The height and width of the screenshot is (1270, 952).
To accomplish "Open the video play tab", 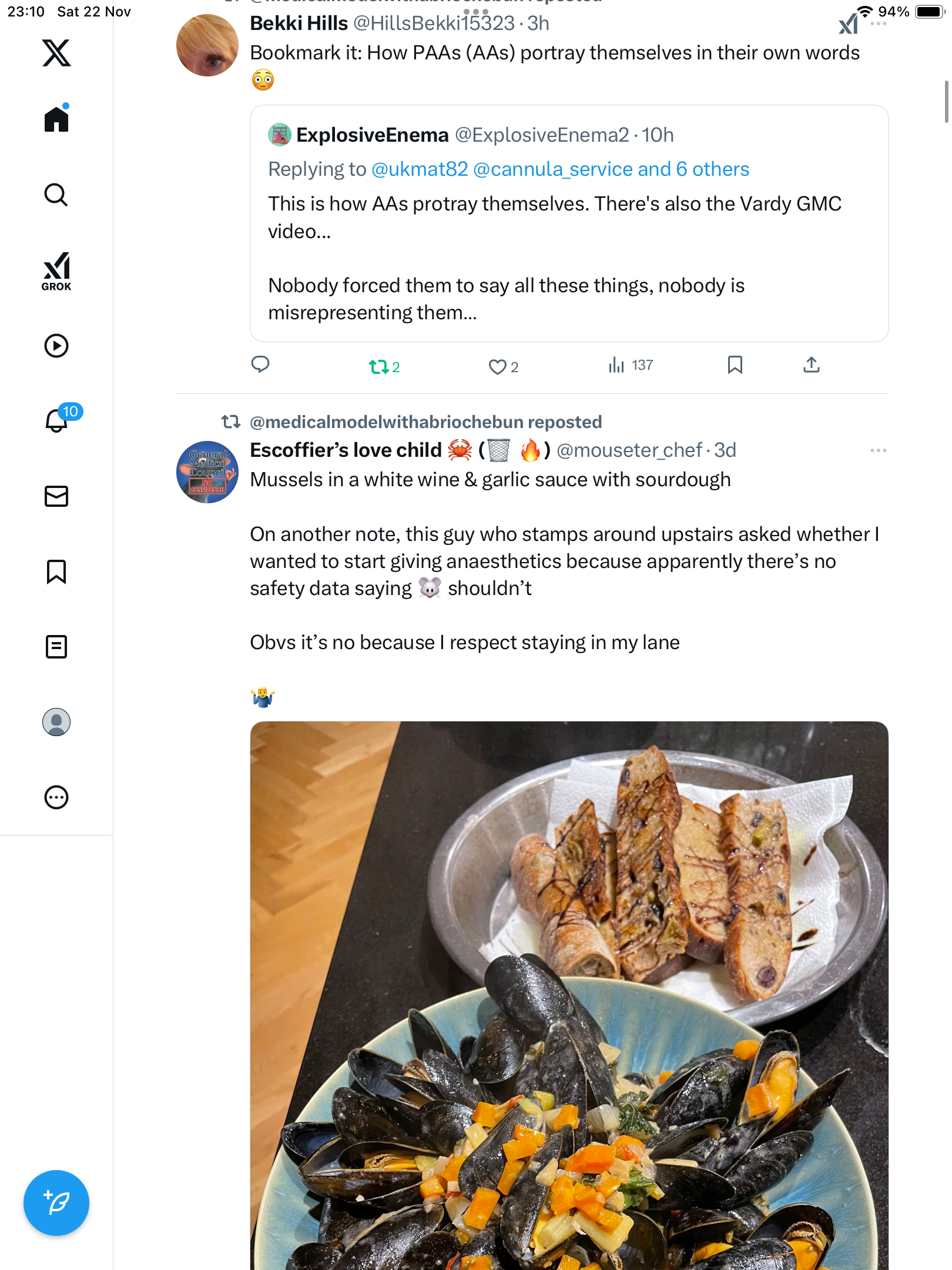I will click(56, 346).
